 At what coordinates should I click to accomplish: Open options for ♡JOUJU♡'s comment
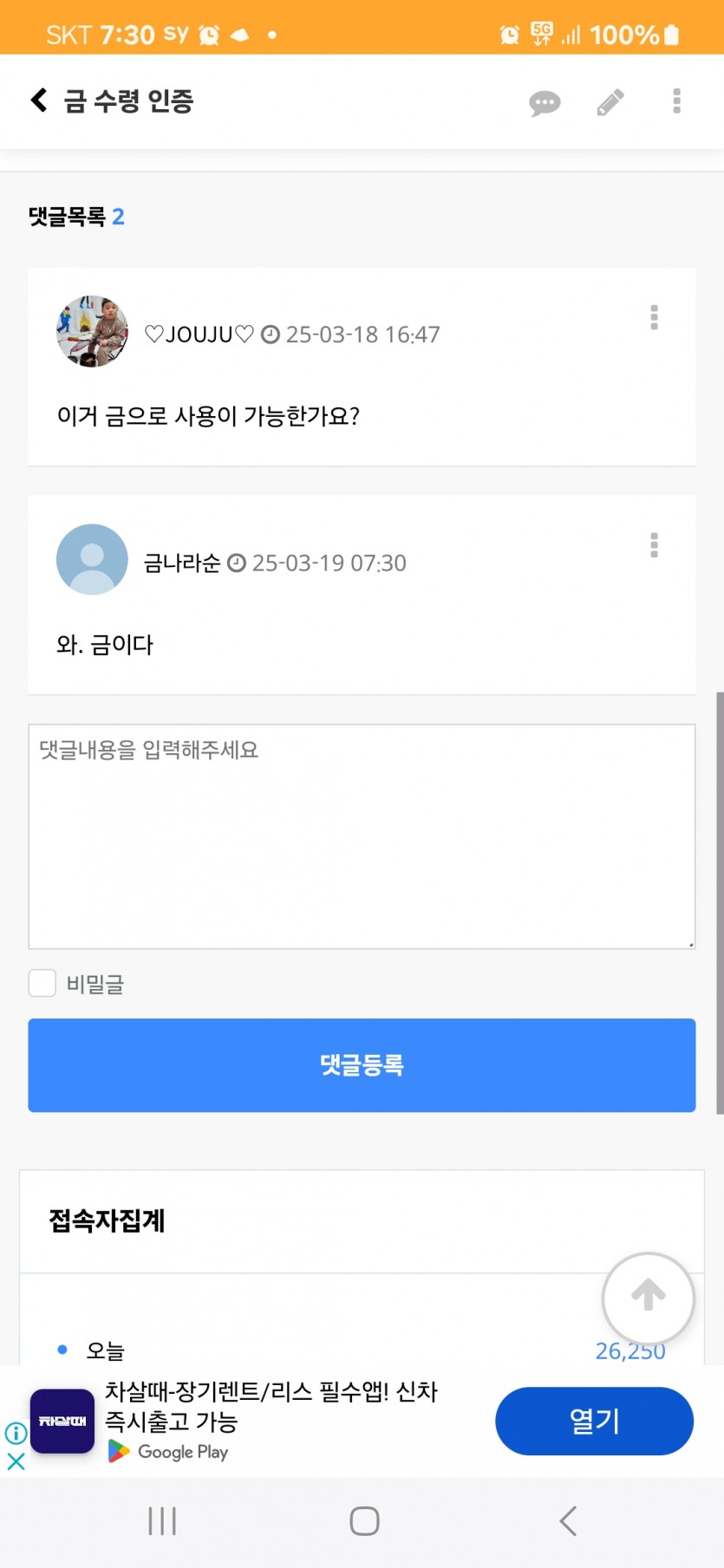[655, 317]
